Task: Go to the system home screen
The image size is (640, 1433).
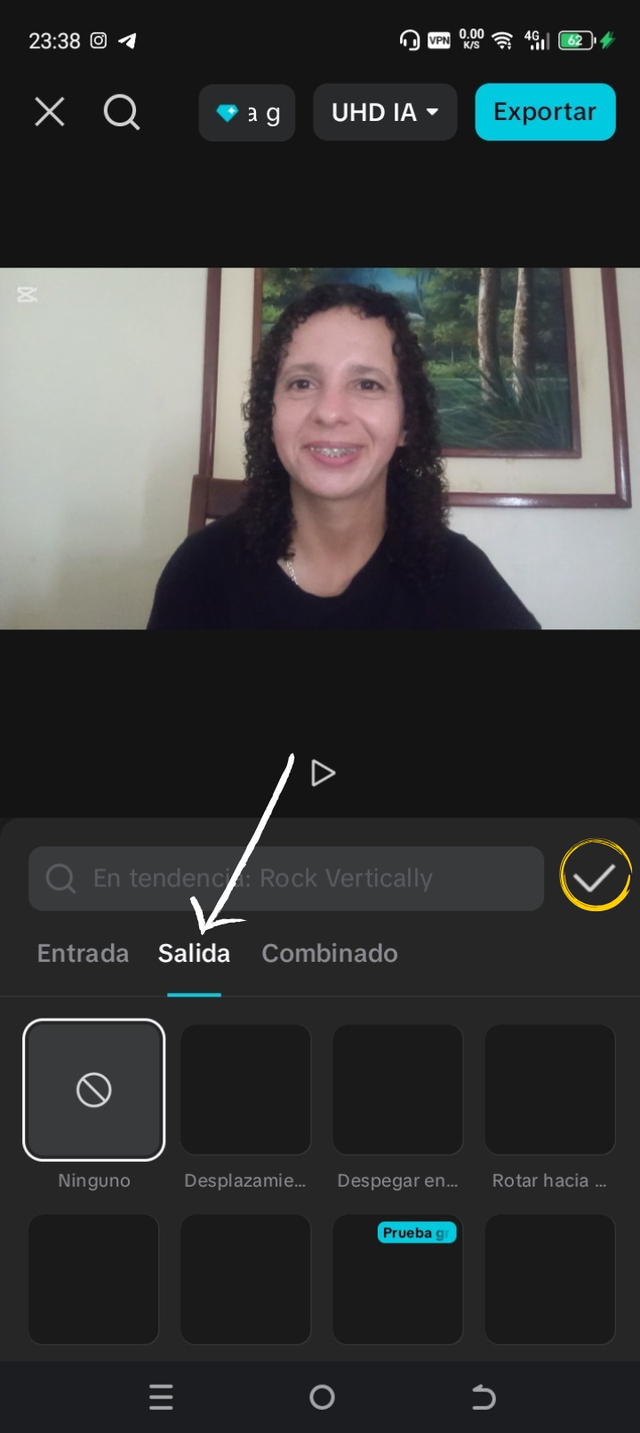Action: click(x=322, y=1397)
